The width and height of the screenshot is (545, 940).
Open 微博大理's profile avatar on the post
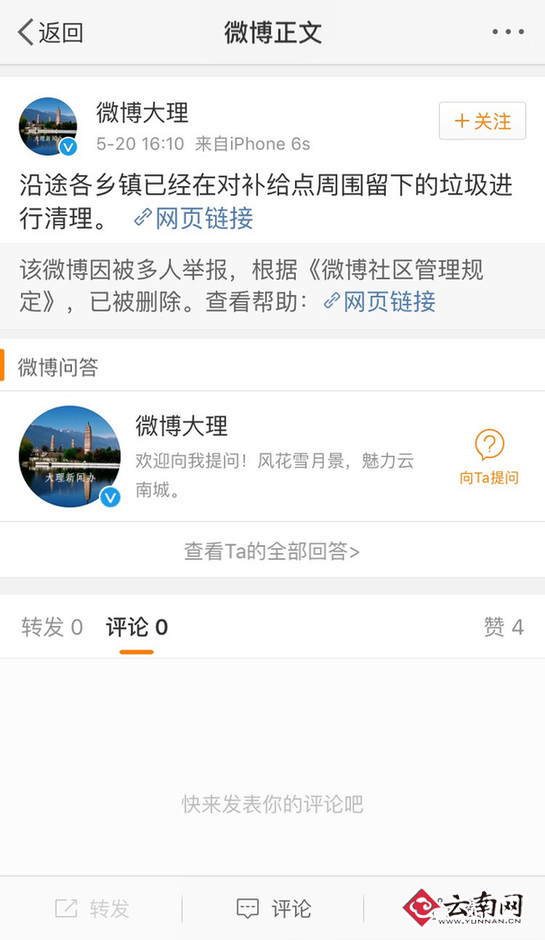click(48, 126)
